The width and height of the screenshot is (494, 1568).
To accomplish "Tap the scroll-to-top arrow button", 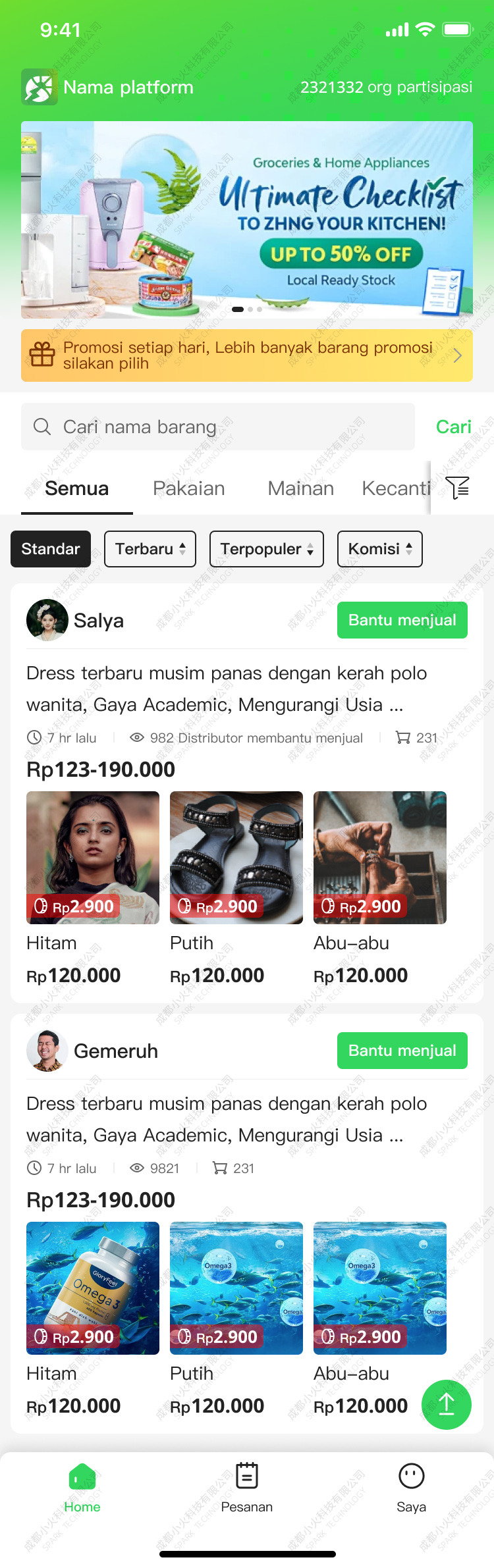I will pos(446,1404).
